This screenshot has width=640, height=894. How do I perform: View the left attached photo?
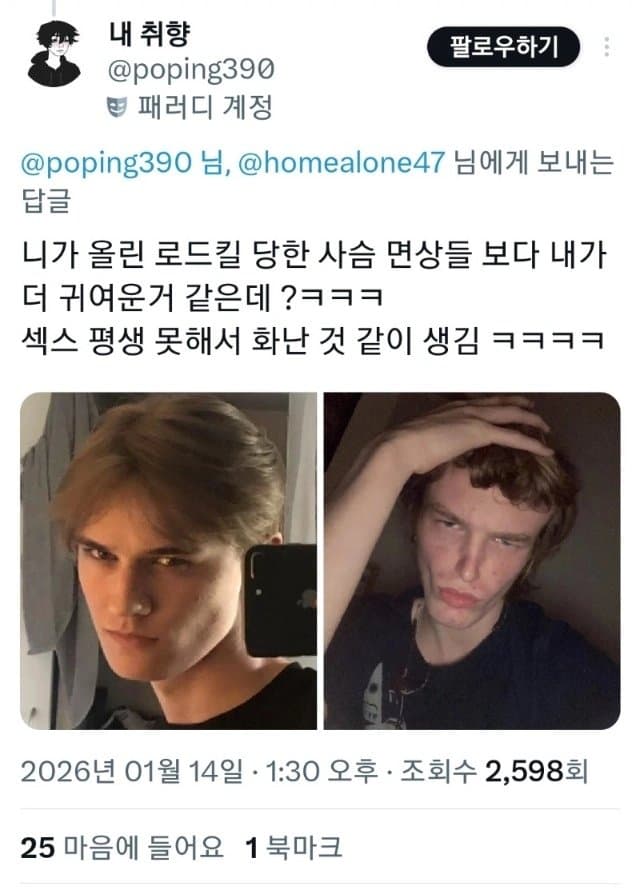168,560
